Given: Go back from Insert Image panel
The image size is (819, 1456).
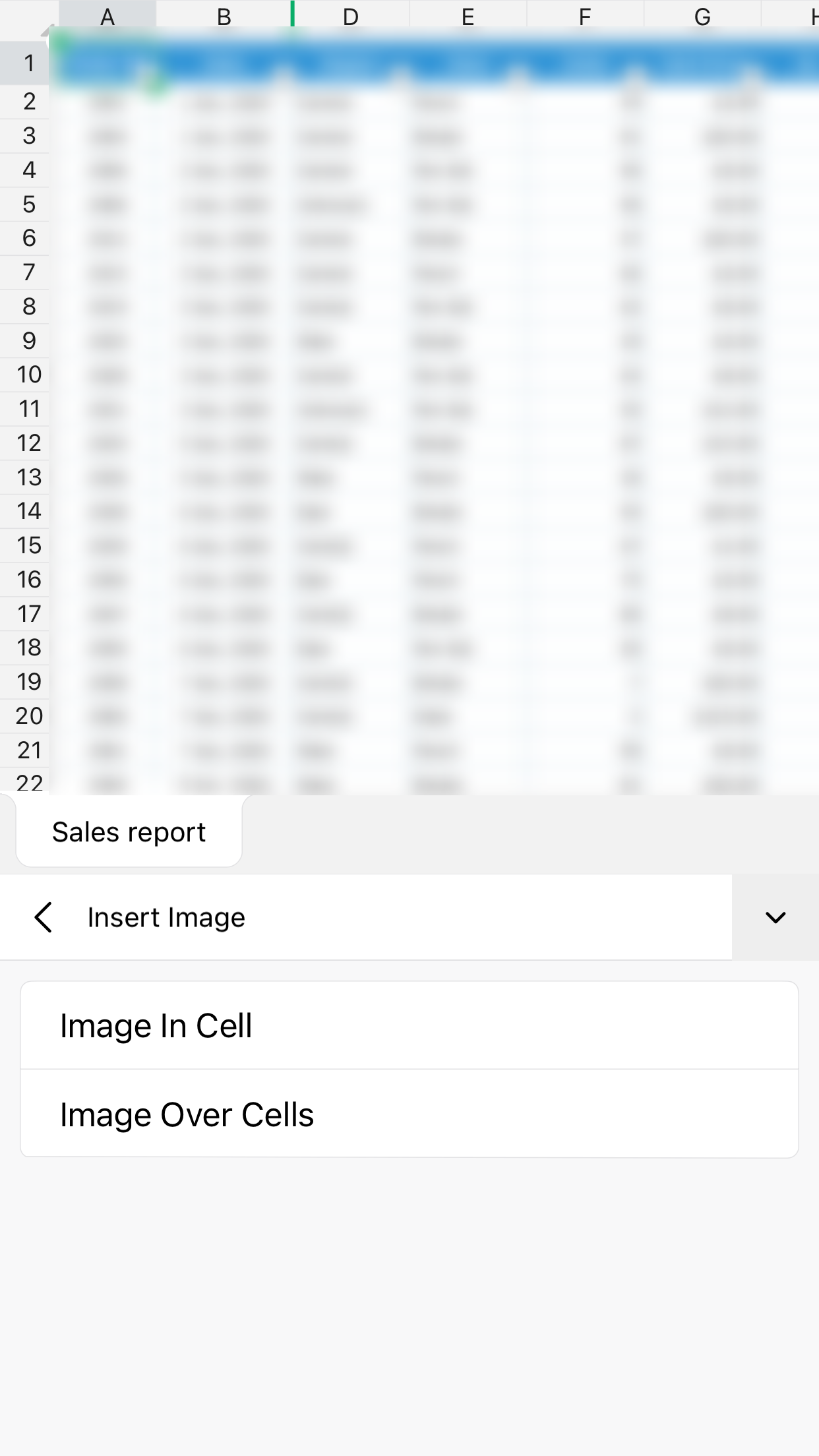Looking at the screenshot, I should point(44,917).
